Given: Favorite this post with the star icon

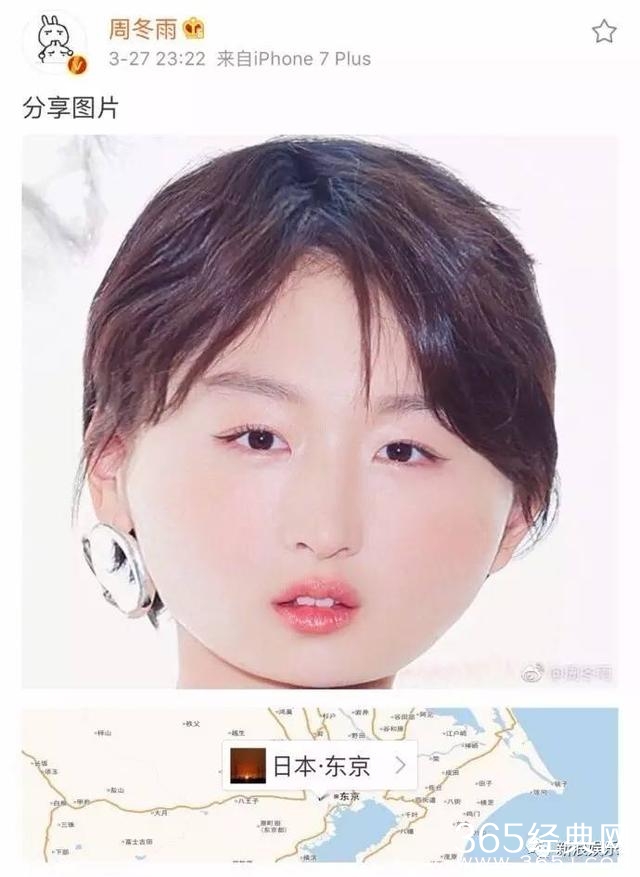Looking at the screenshot, I should [x=604, y=32].
